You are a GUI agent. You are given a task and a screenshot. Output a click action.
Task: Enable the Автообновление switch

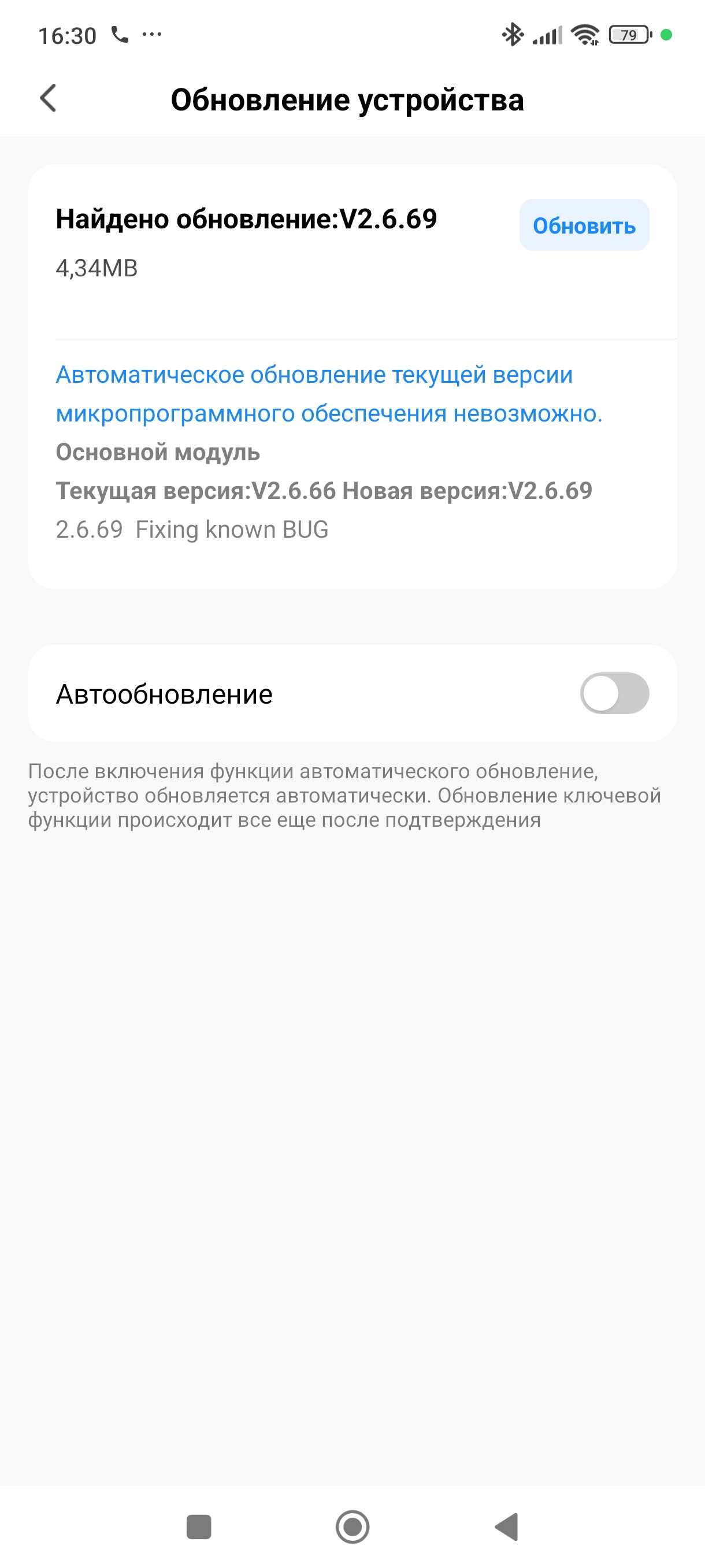[x=614, y=693]
